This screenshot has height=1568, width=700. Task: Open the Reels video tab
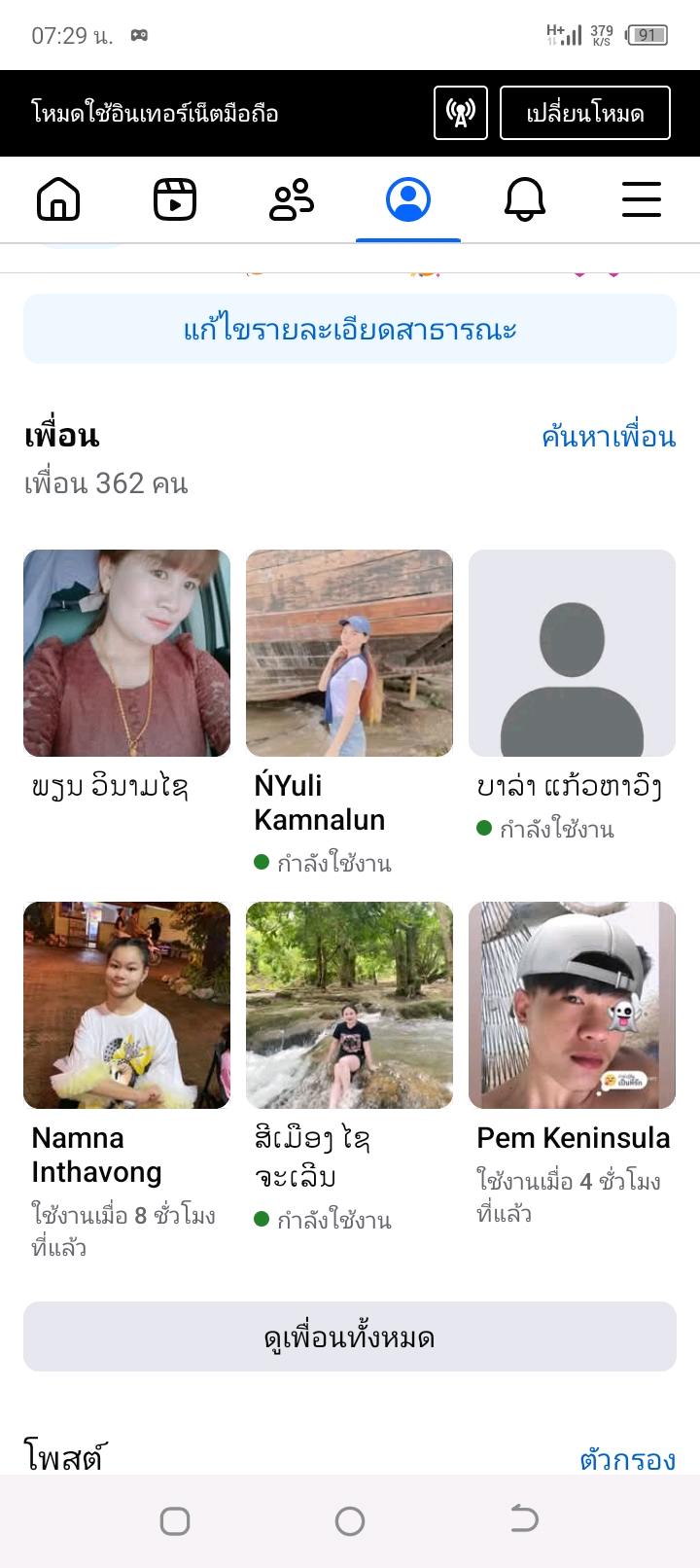click(175, 200)
